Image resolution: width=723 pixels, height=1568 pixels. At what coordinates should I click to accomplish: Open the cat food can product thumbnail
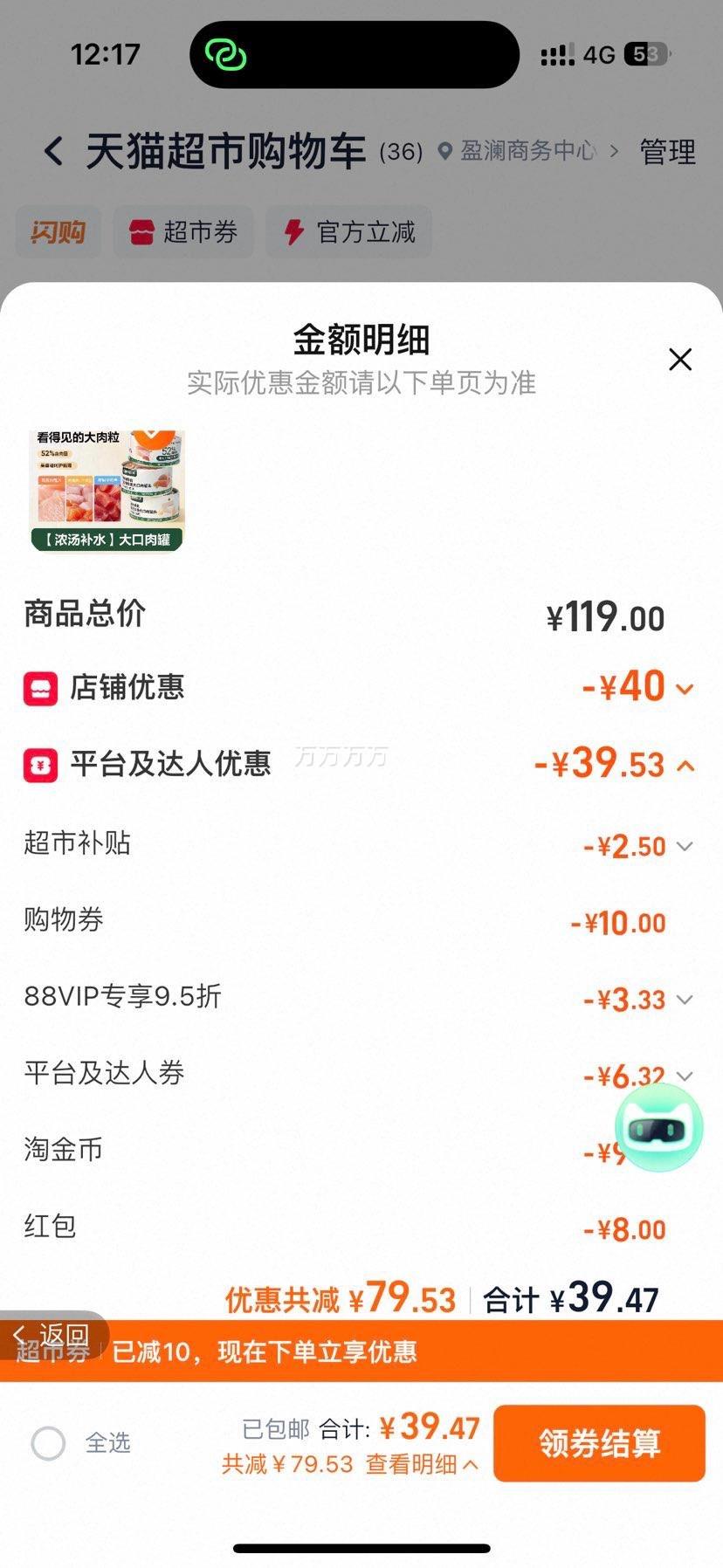pyautogui.click(x=105, y=489)
